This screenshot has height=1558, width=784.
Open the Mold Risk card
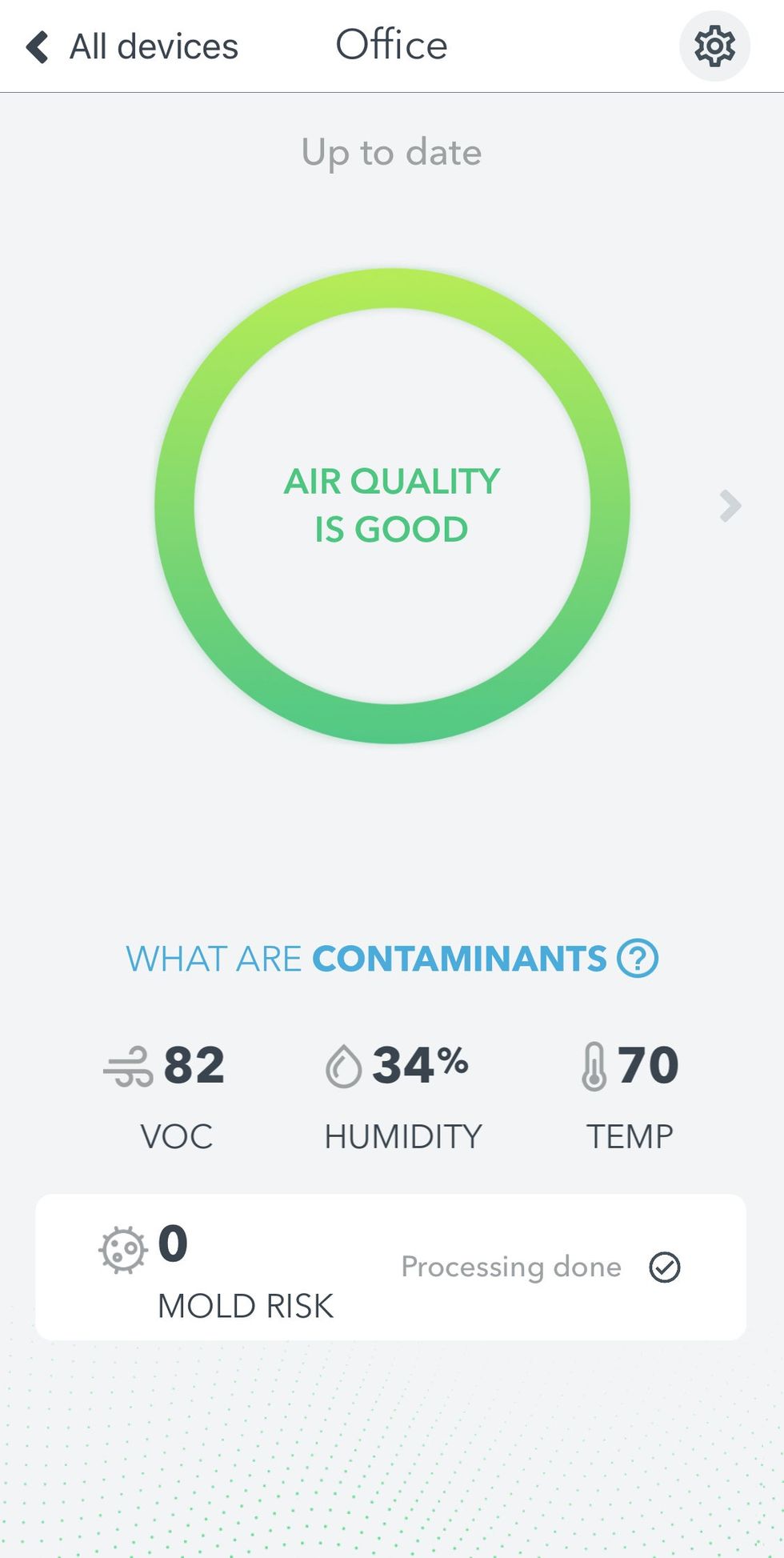coord(390,1267)
